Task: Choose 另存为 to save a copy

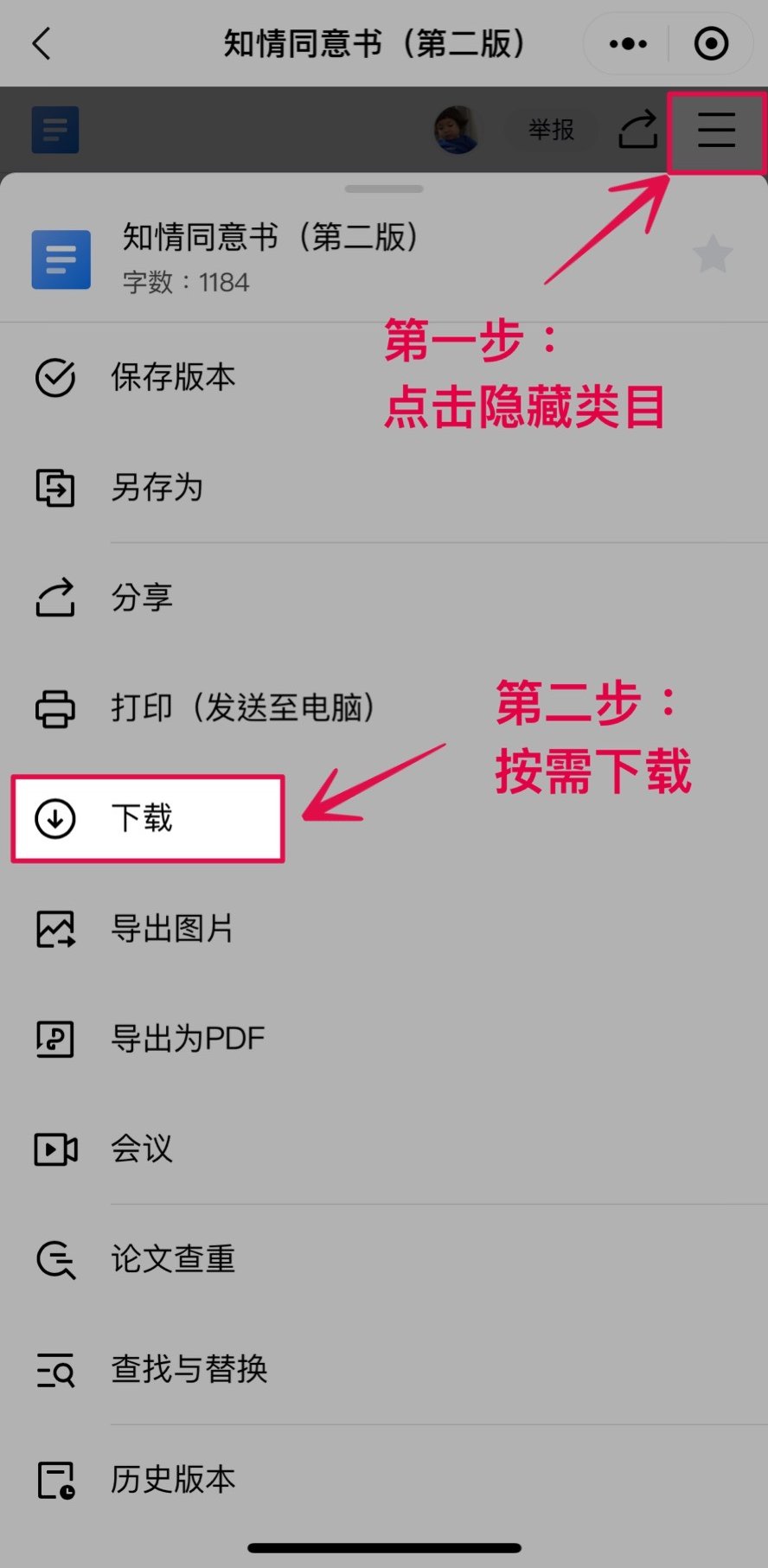Action: pyautogui.click(x=156, y=488)
